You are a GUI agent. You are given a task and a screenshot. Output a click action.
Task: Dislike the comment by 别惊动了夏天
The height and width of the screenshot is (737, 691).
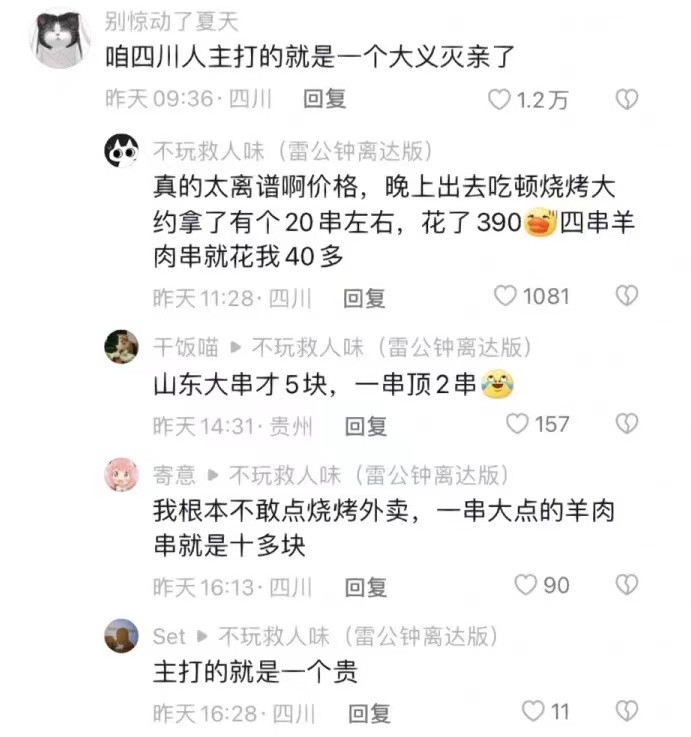coord(626,99)
